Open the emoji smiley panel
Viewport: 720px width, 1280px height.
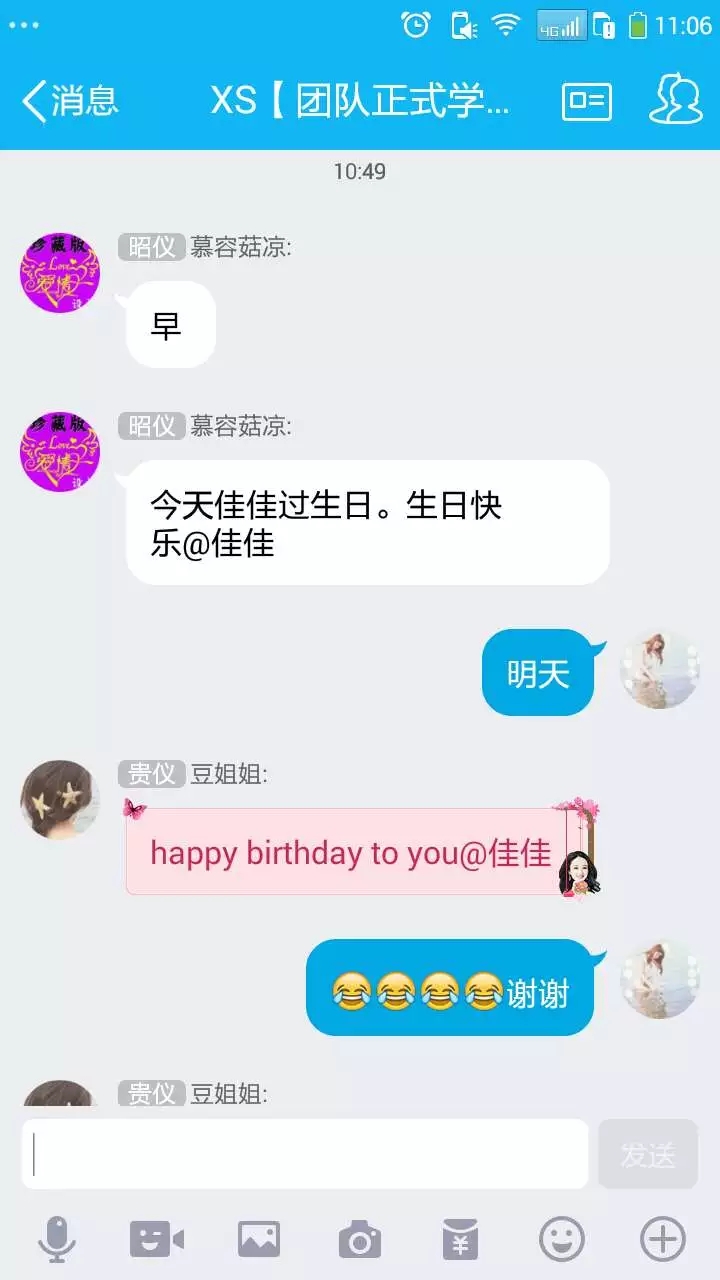561,1240
